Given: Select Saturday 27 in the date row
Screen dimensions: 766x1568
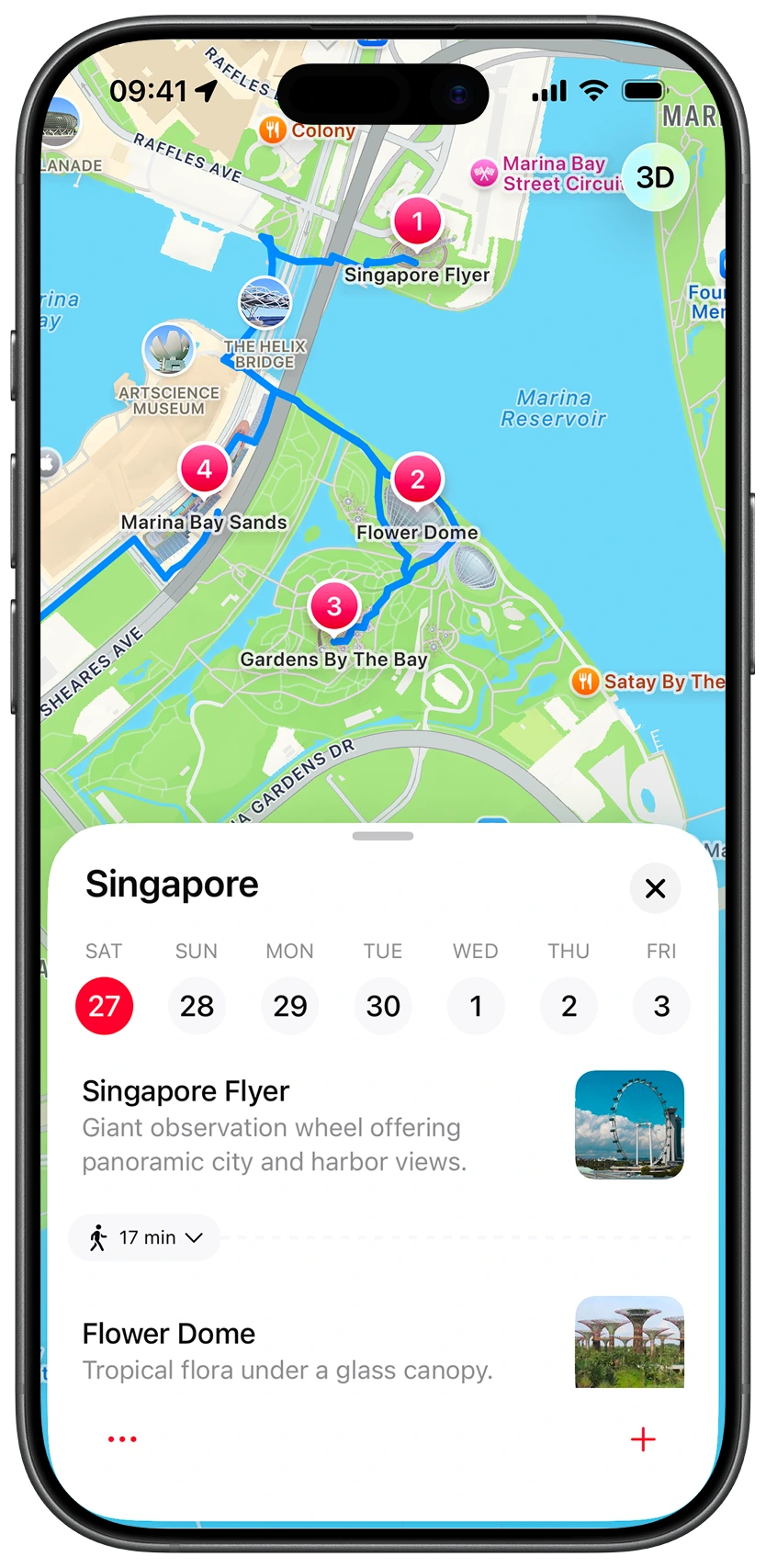Looking at the screenshot, I should (104, 1006).
